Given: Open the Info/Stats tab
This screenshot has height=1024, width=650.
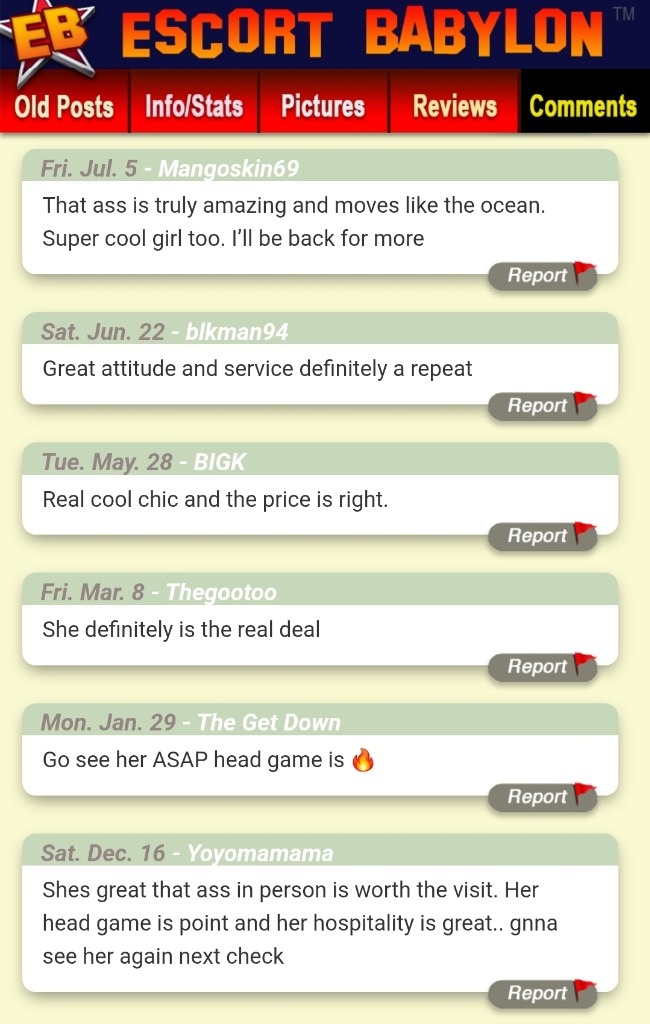Looking at the screenshot, I should 194,106.
